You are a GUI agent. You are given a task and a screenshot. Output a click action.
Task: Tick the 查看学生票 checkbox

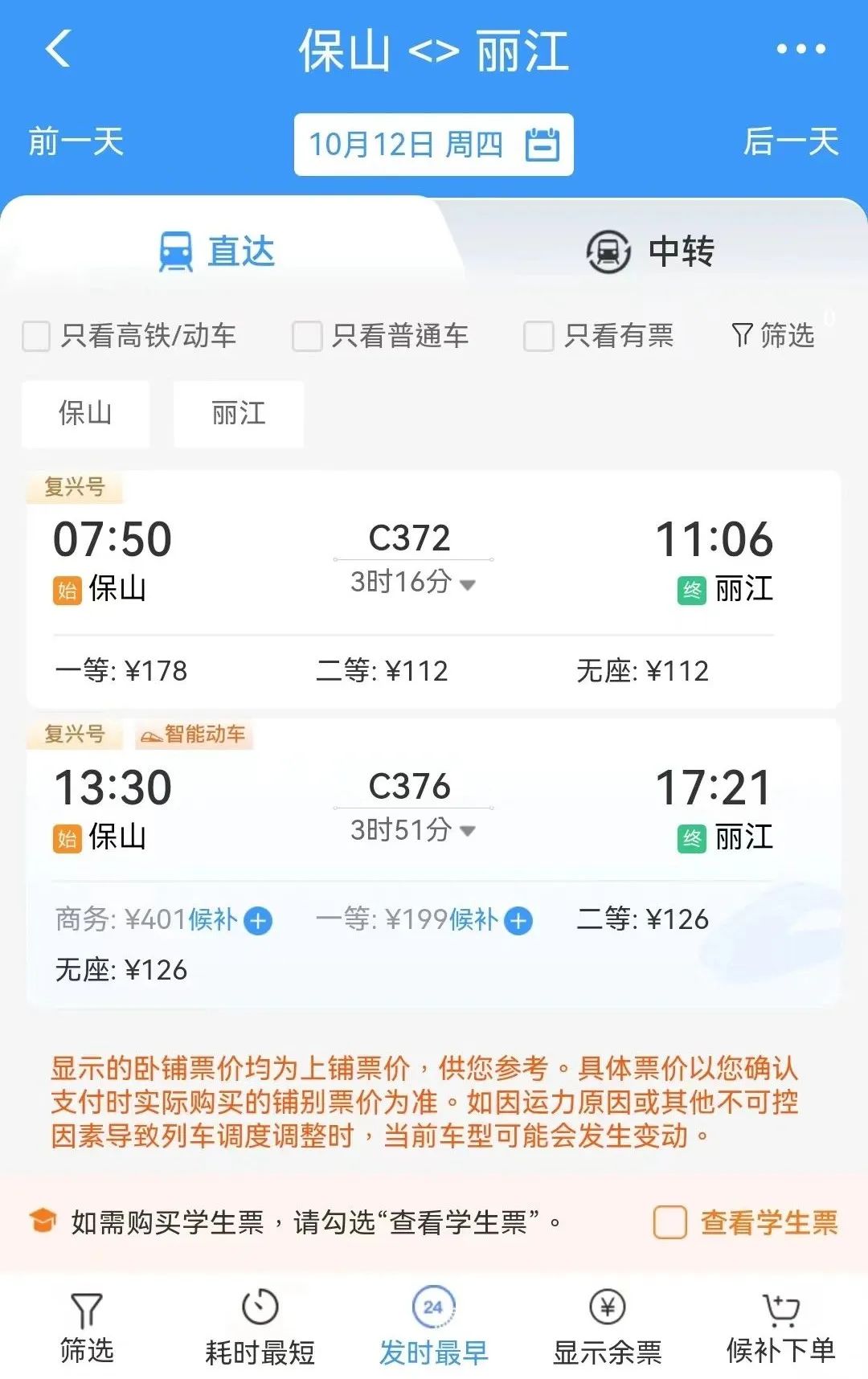(x=668, y=1221)
